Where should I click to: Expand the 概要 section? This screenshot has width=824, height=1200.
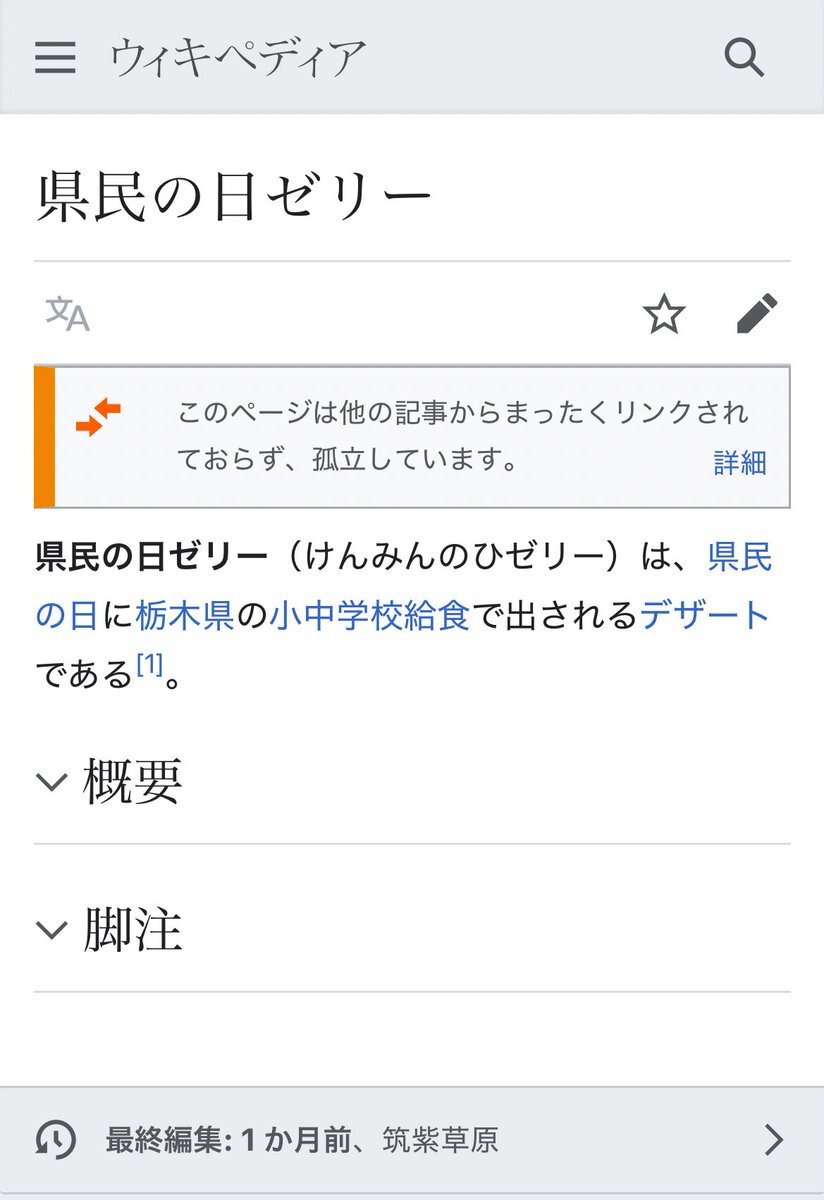pos(110,783)
